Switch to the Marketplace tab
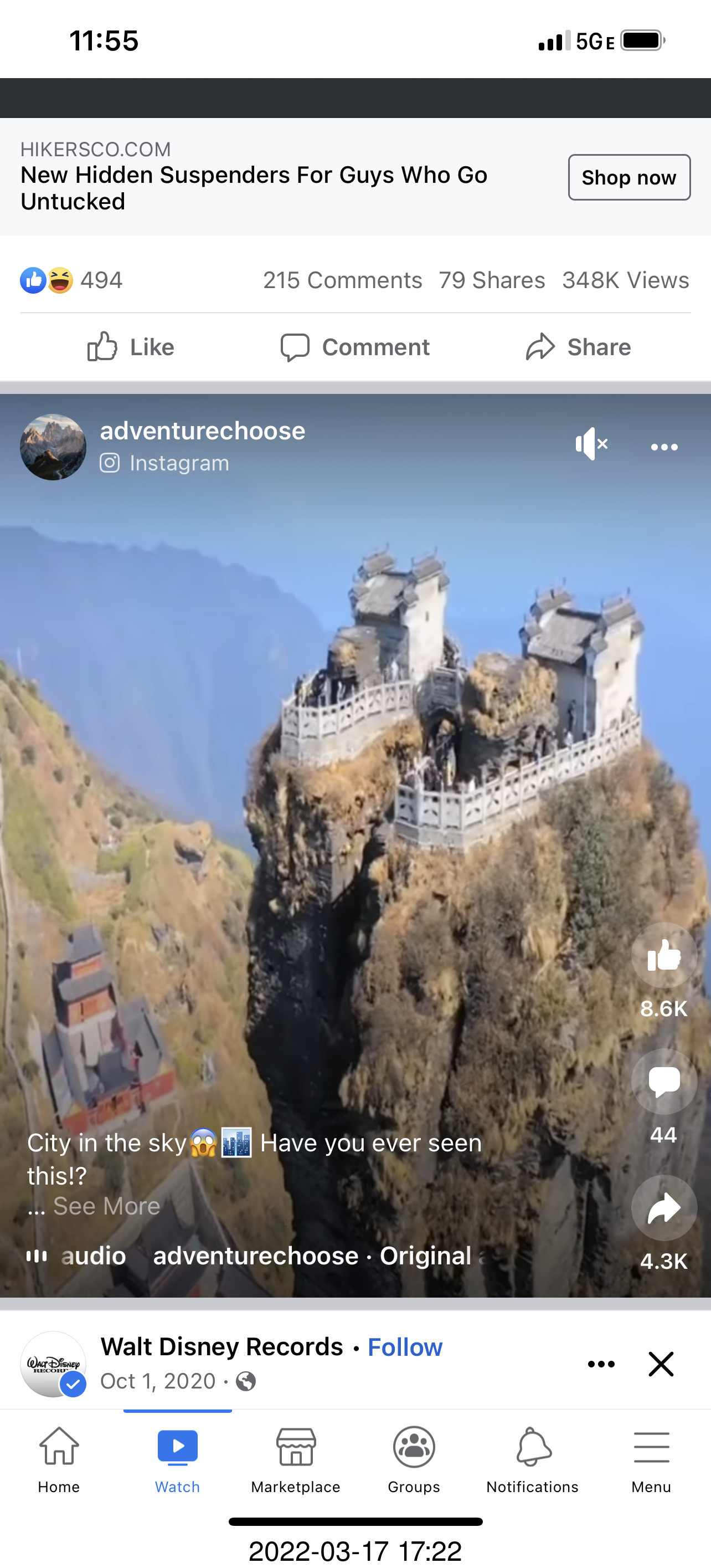Screen dimensions: 711x1568 point(296,1458)
